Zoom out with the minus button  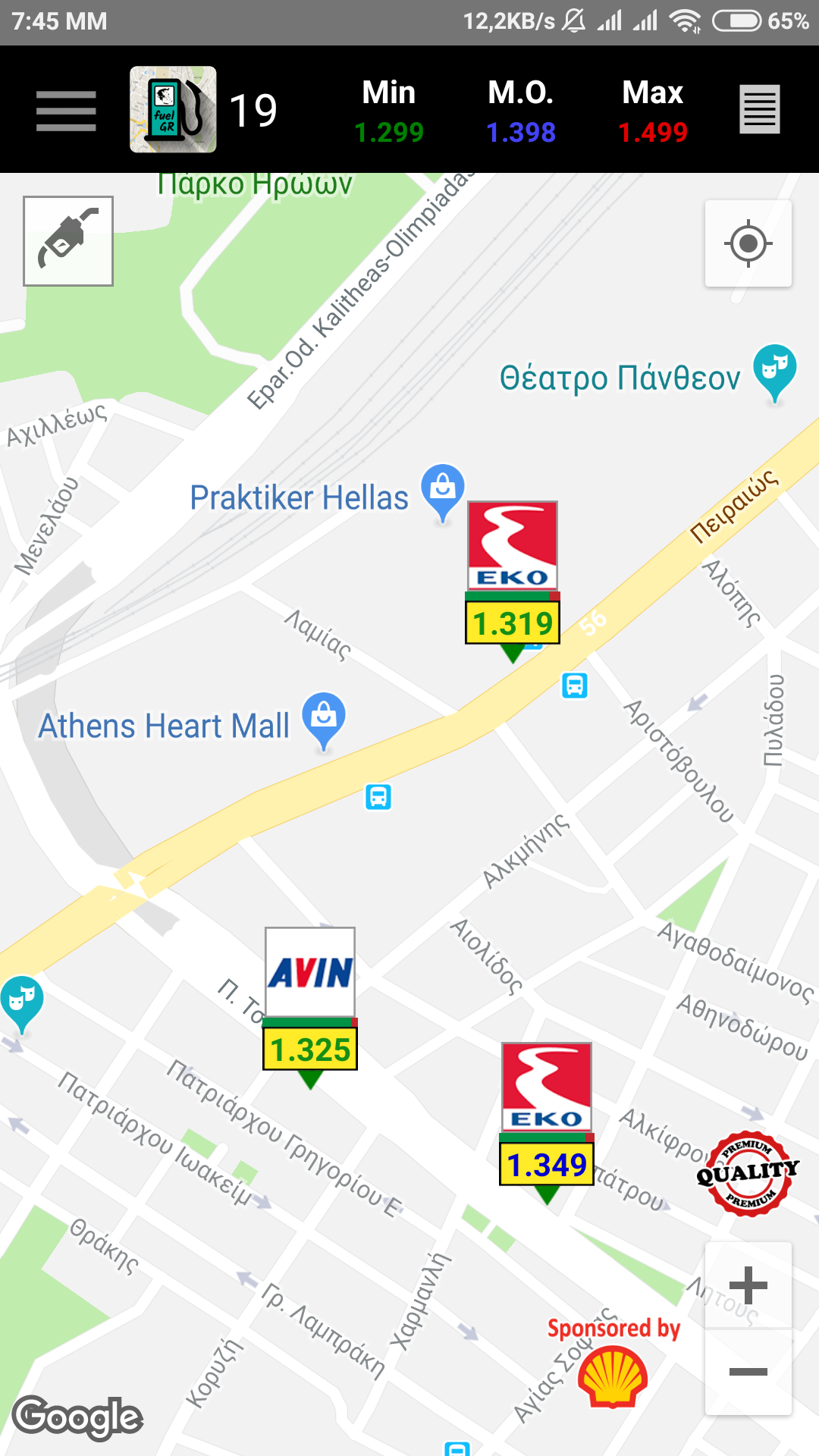[748, 1371]
